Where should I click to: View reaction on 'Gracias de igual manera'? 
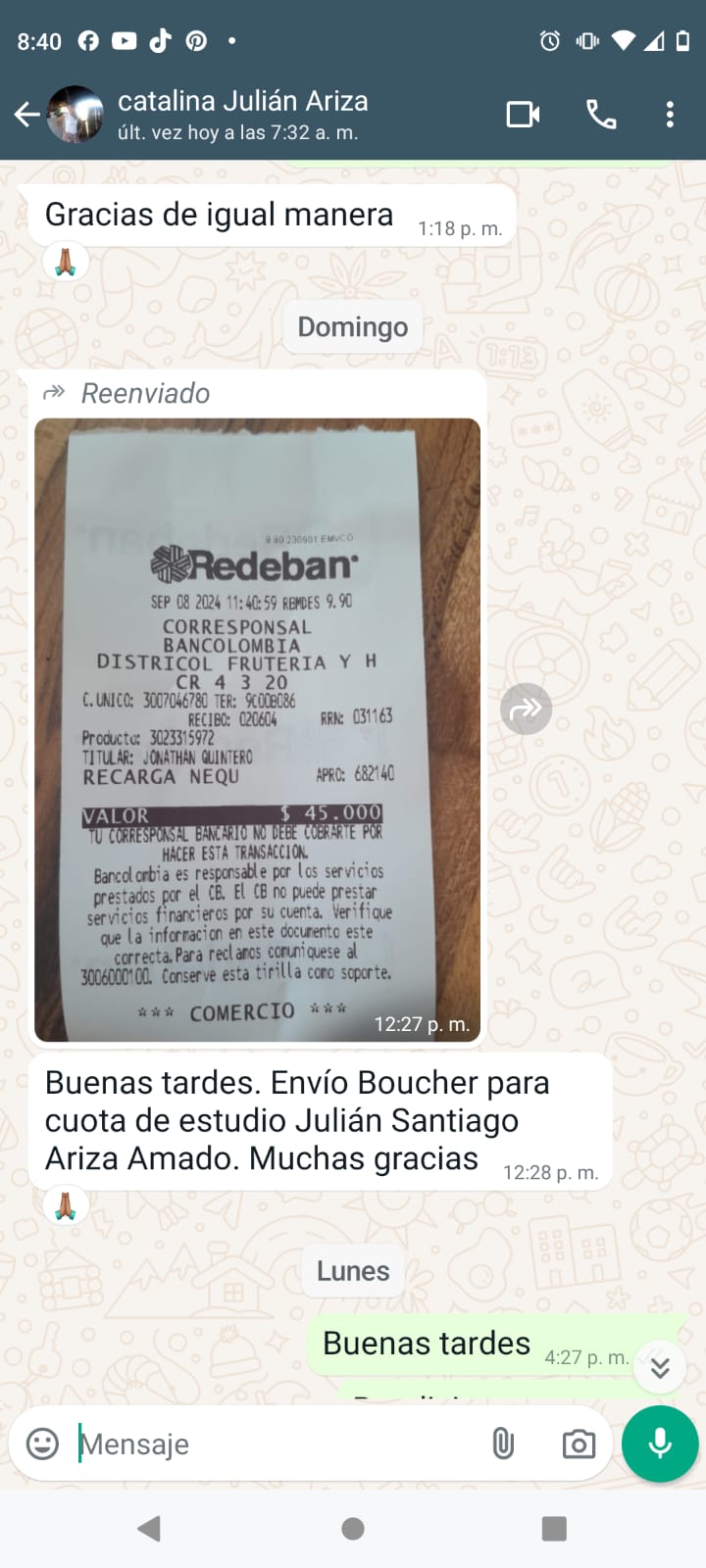click(x=66, y=262)
